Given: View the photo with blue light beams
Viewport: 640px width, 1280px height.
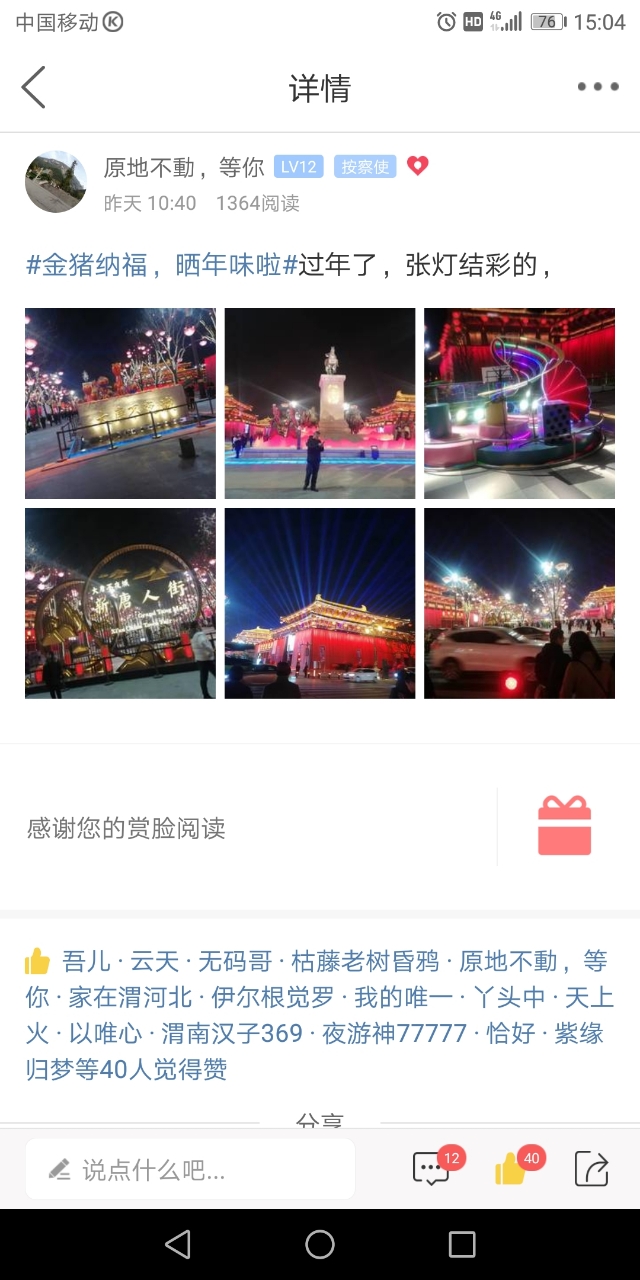Looking at the screenshot, I should (x=320, y=603).
